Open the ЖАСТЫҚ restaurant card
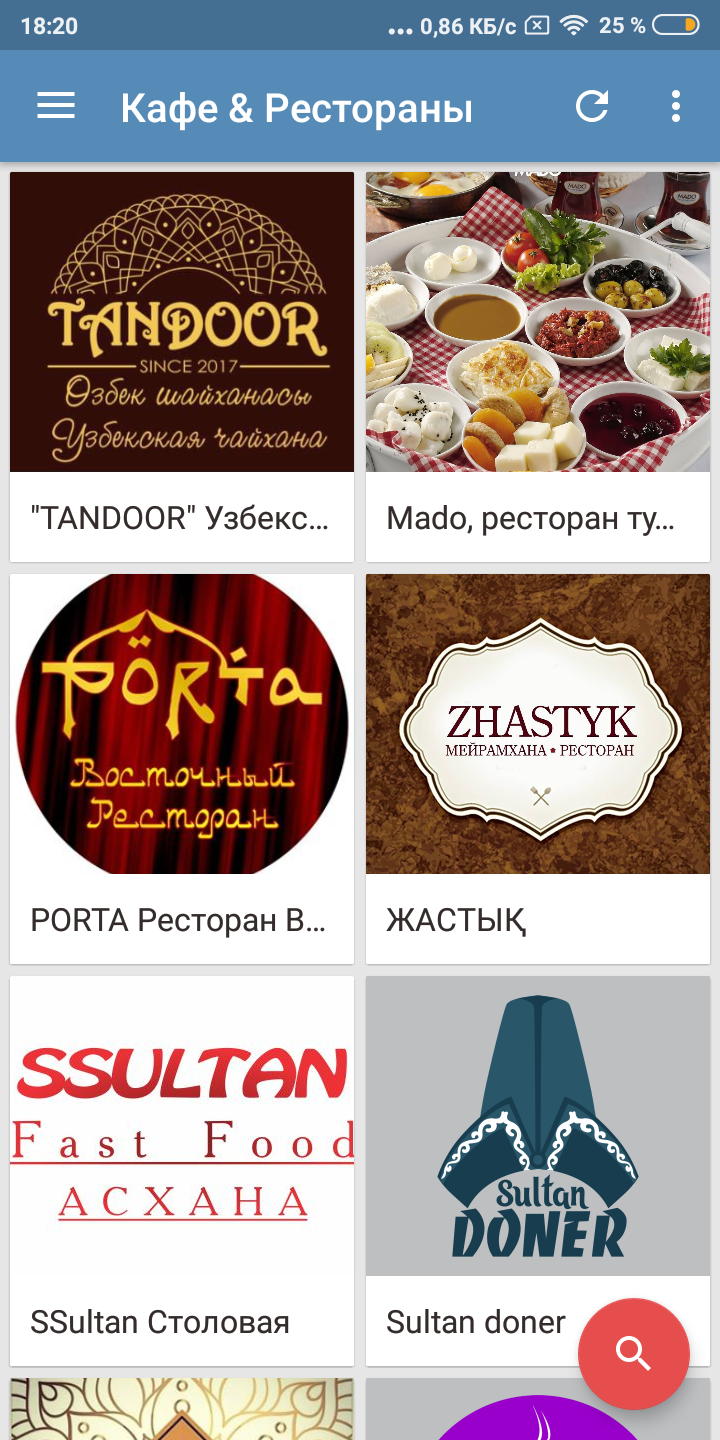Screen dimensions: 720x1440 [x=538, y=768]
